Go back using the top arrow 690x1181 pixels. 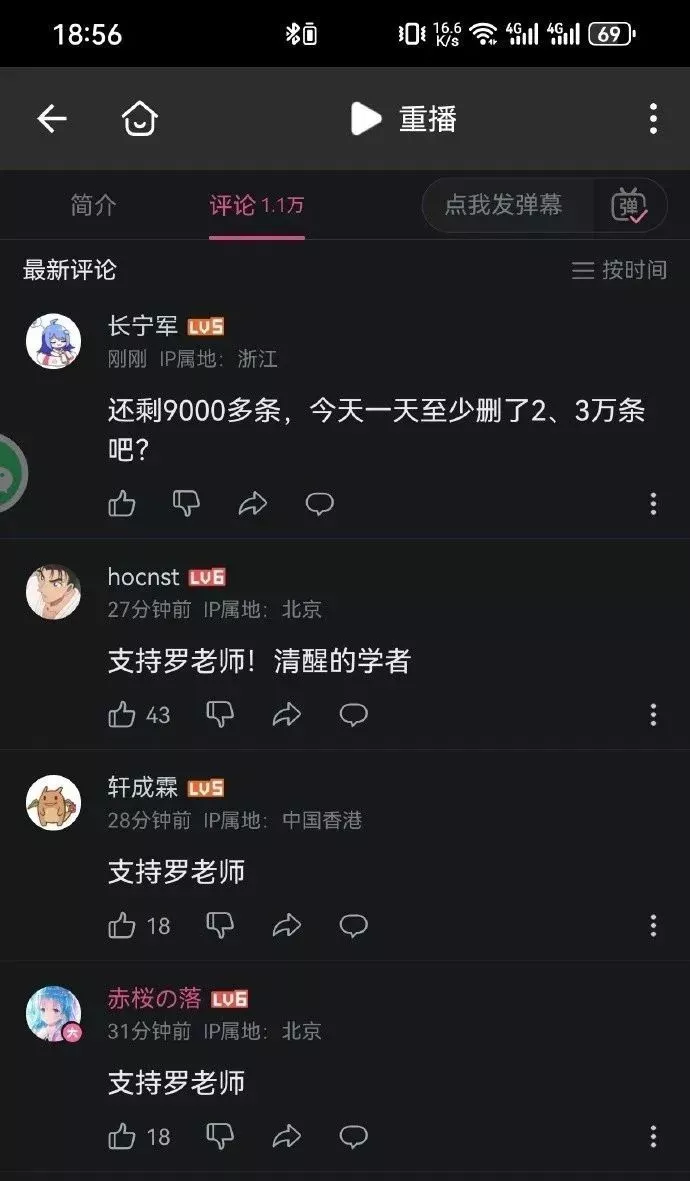(x=52, y=119)
